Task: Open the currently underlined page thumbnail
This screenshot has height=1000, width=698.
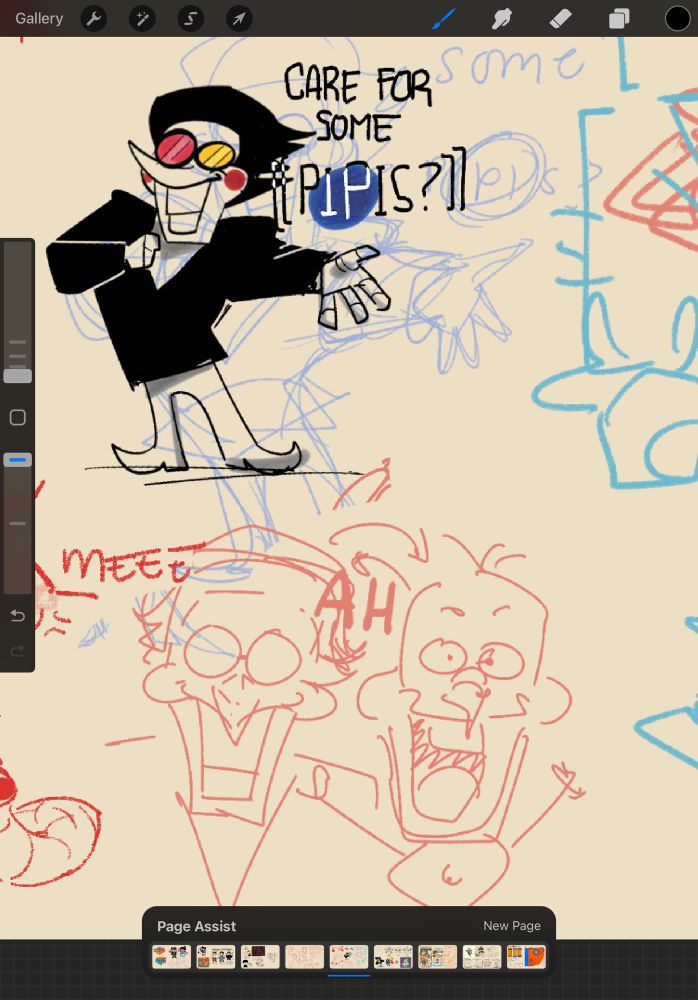Action: click(348, 957)
